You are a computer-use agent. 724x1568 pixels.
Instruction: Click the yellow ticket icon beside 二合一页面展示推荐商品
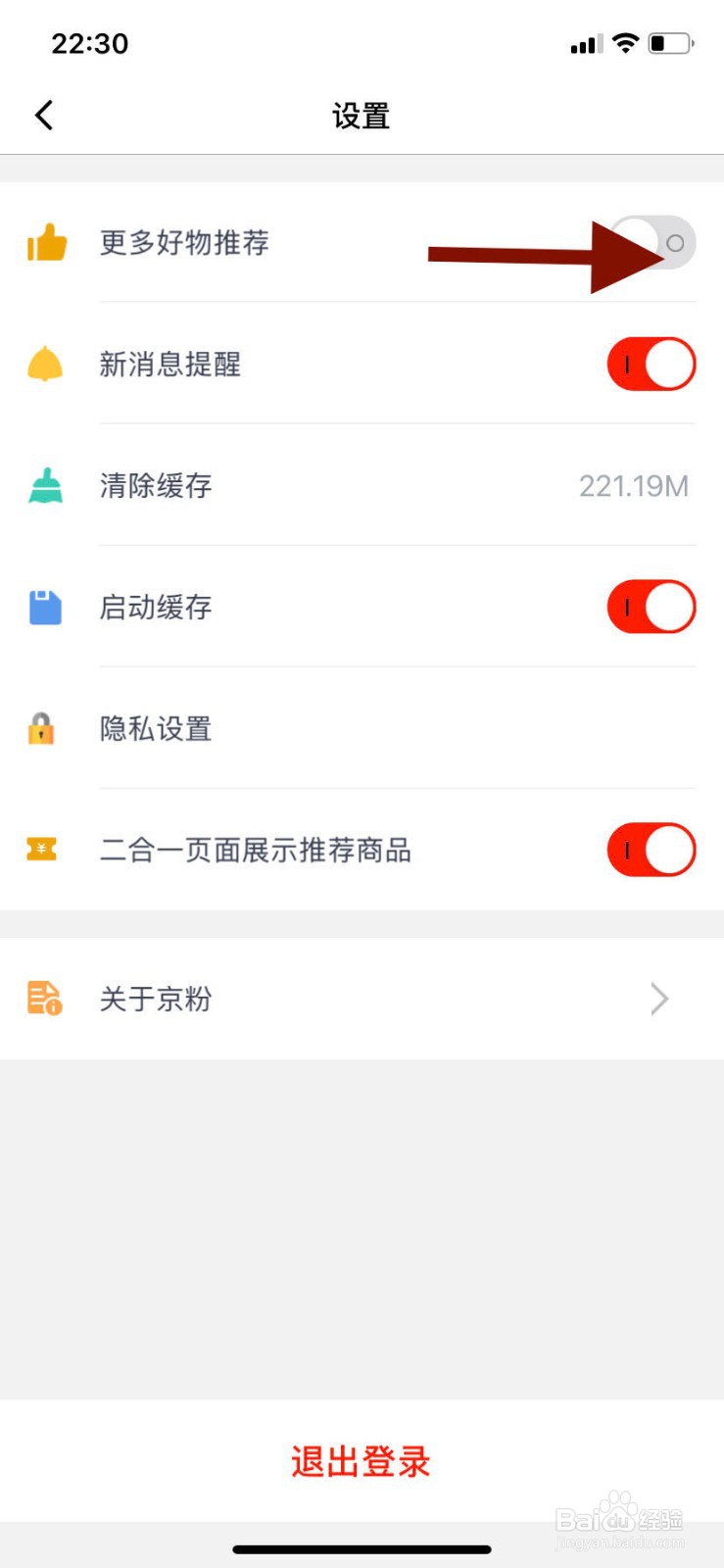(41, 850)
